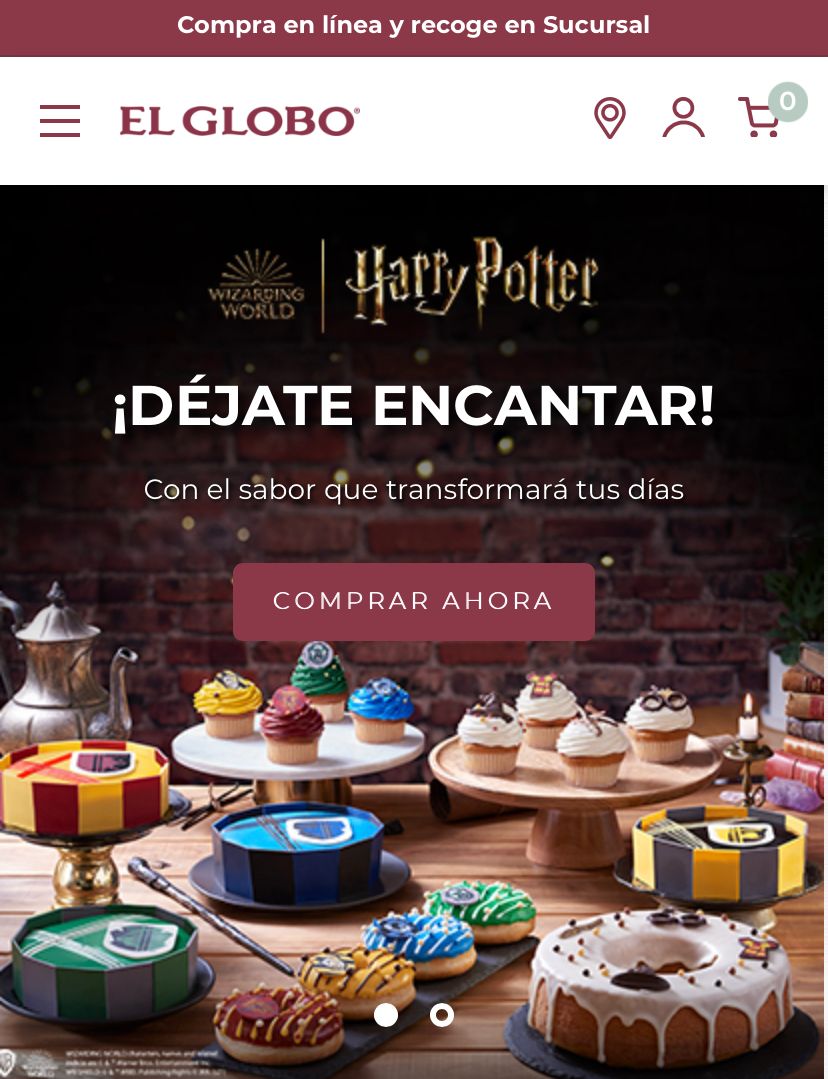Open the hamburger menu
Viewport: 828px width, 1079px height.
pyautogui.click(x=60, y=121)
